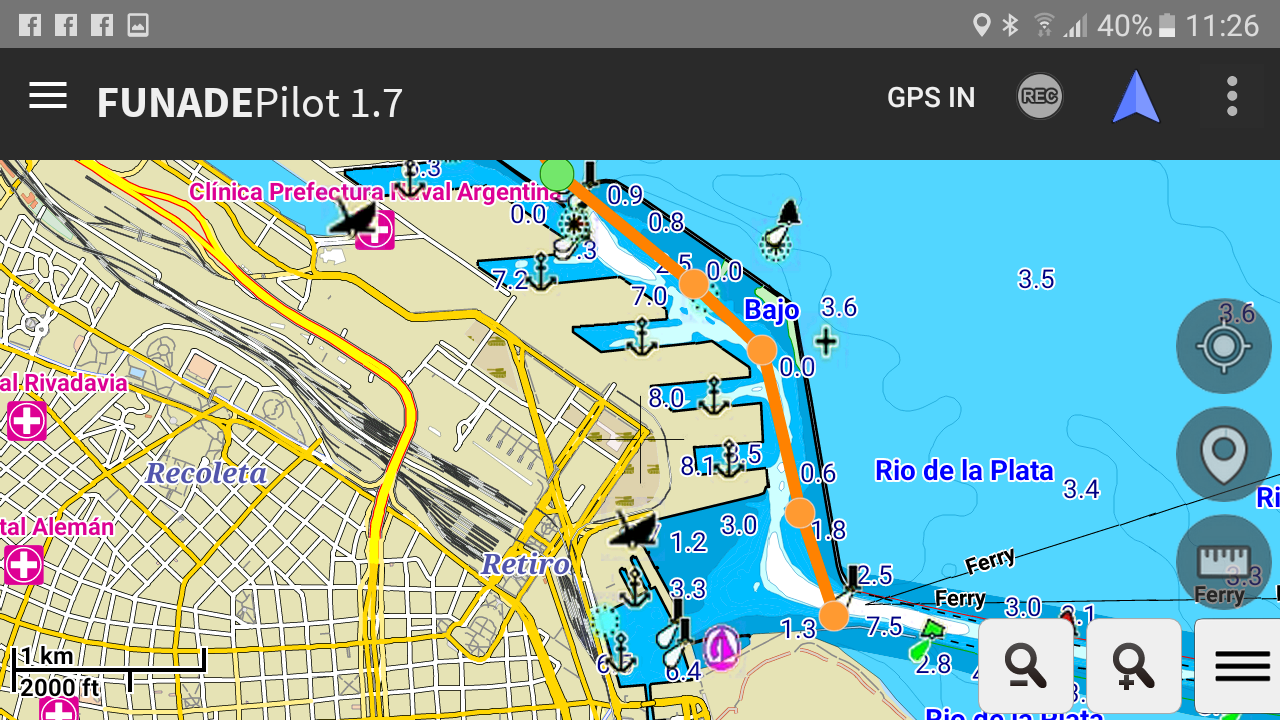1280x720 pixels.
Task: Center map with crosshair target button
Action: pos(1223,346)
